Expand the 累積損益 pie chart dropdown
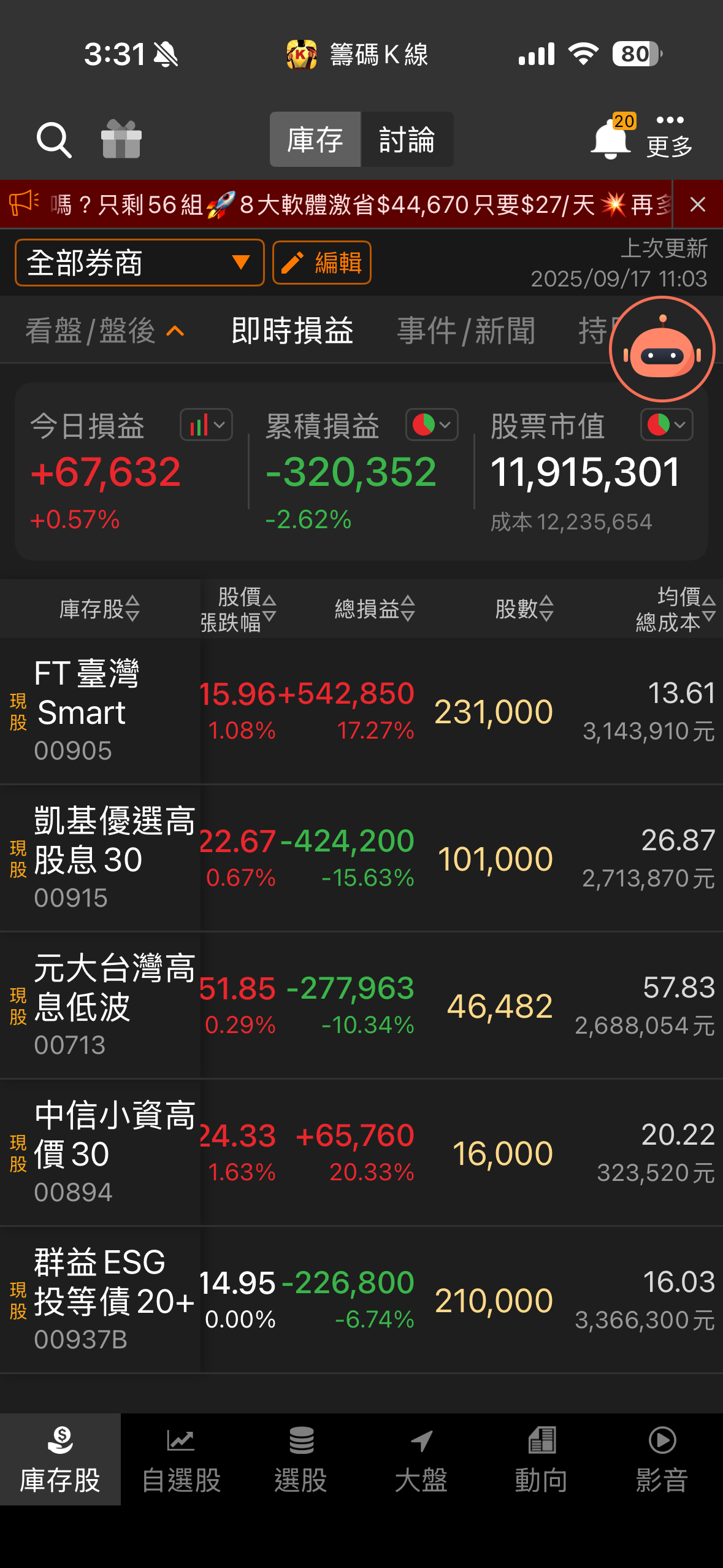Viewport: 723px width, 1568px height. tap(432, 425)
